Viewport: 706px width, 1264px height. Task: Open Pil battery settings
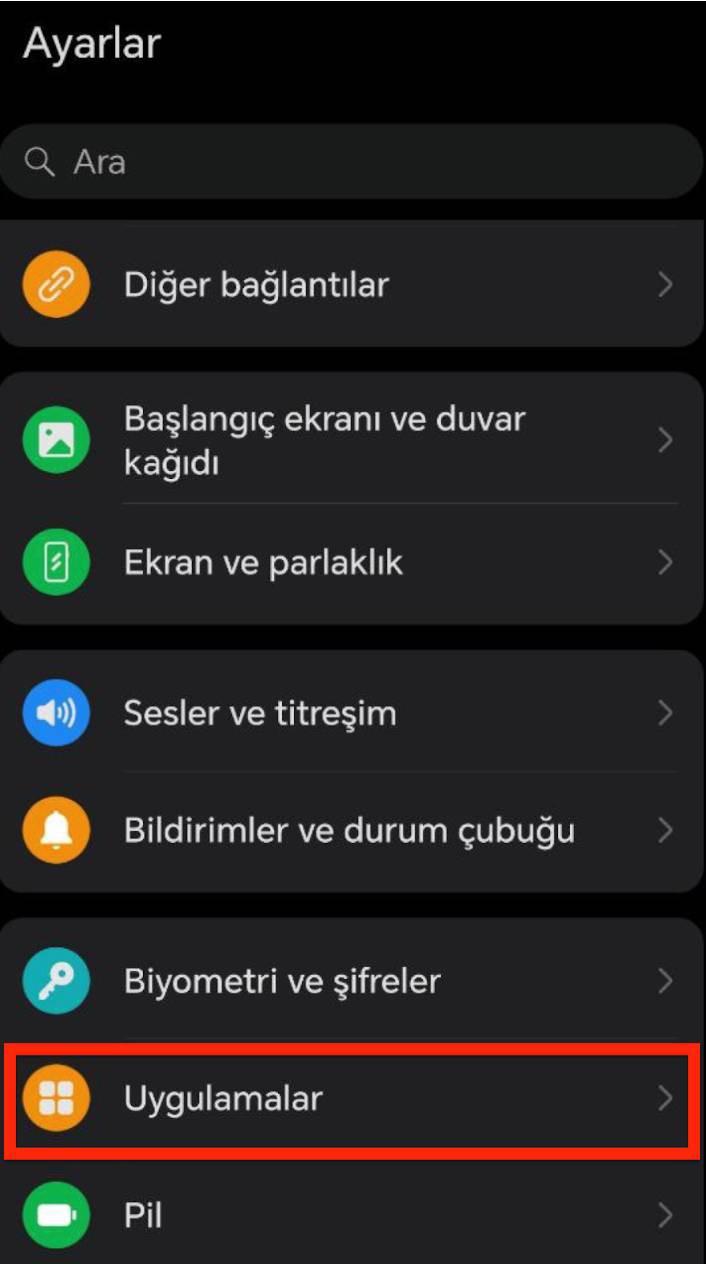coord(352,1216)
